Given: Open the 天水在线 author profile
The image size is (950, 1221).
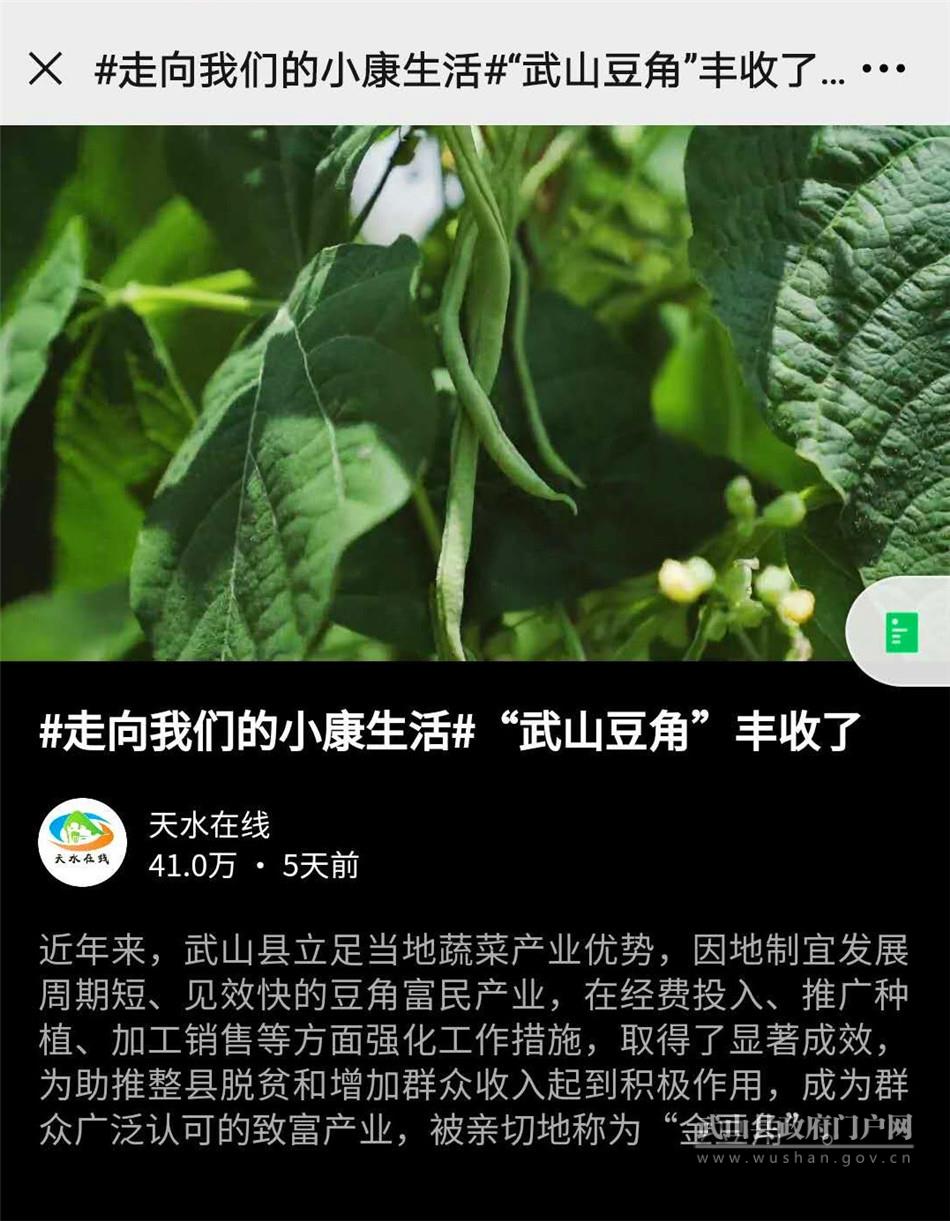Looking at the screenshot, I should [x=82, y=842].
